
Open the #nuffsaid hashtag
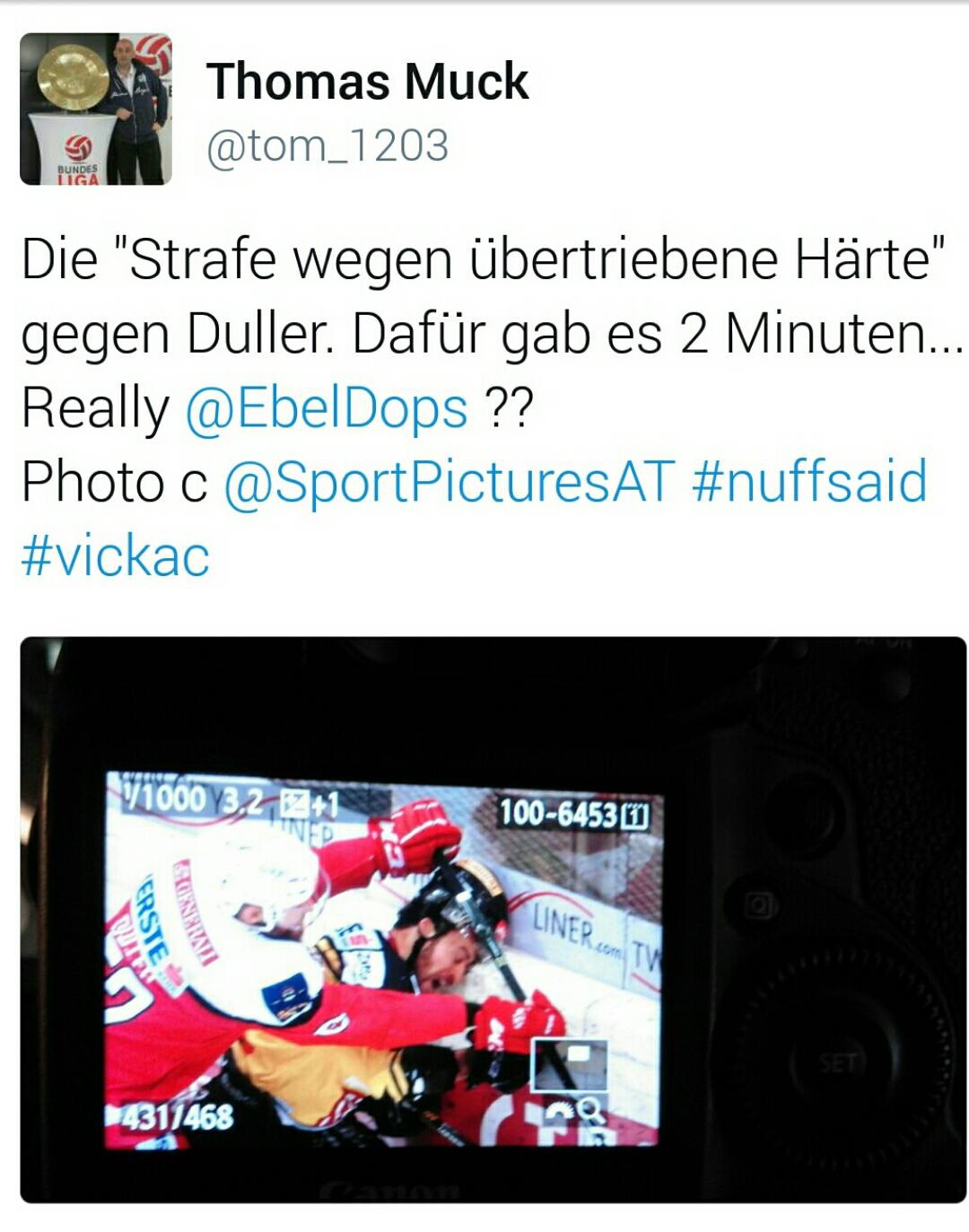(809, 482)
